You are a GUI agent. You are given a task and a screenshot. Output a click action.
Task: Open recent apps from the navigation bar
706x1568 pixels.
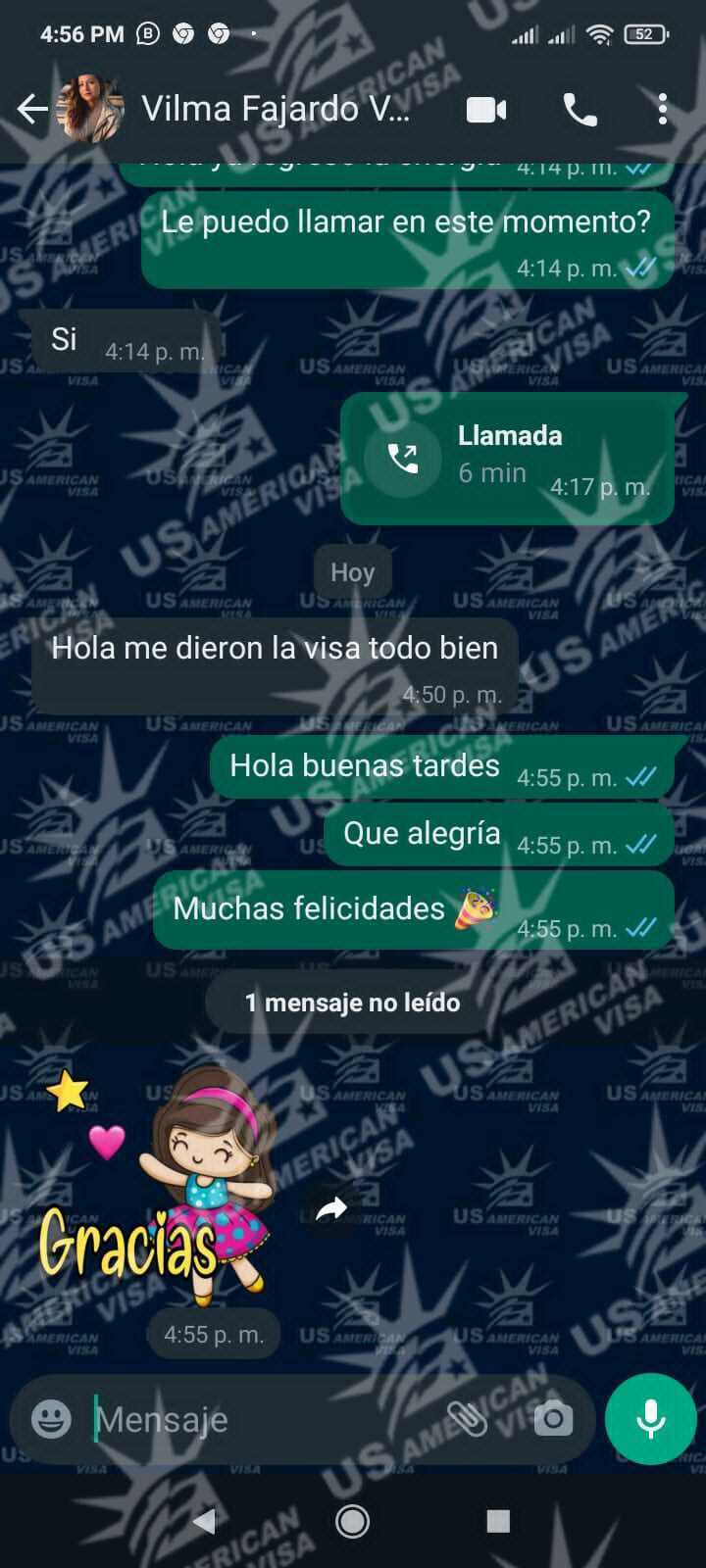point(498,1521)
